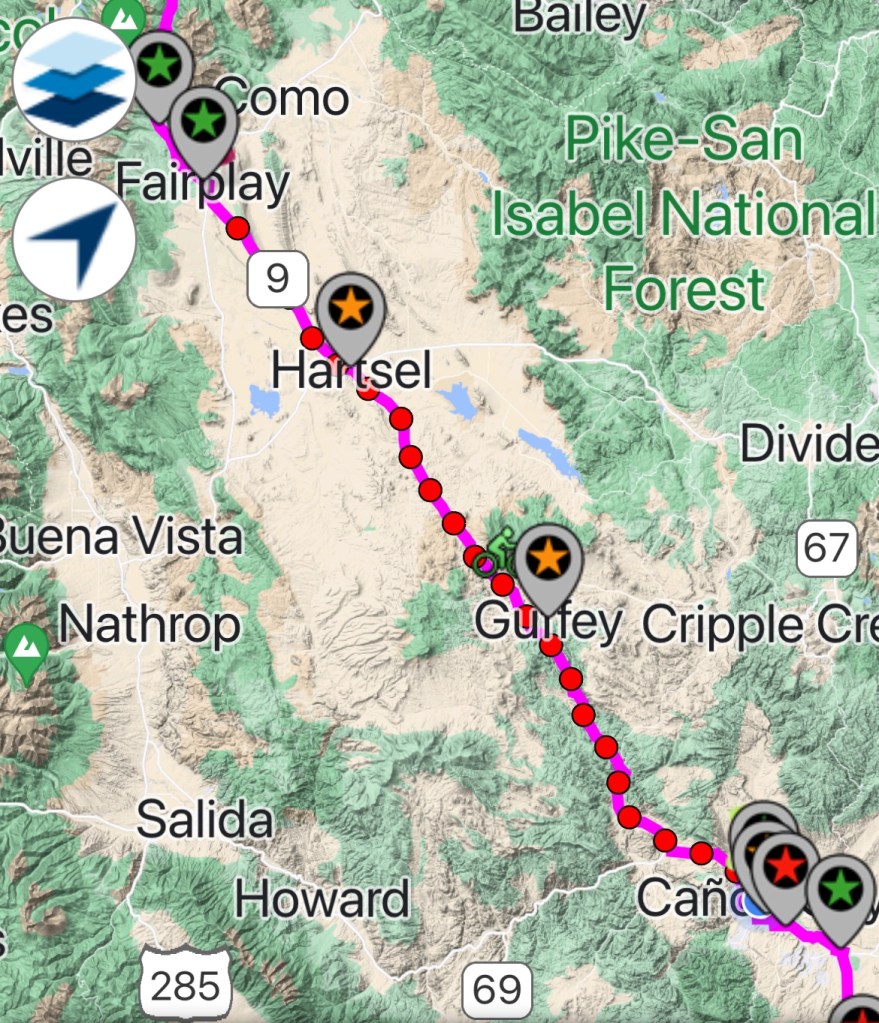Image resolution: width=879 pixels, height=1023 pixels.
Task: Open the green star pin near Como
Action: pyautogui.click(x=204, y=120)
